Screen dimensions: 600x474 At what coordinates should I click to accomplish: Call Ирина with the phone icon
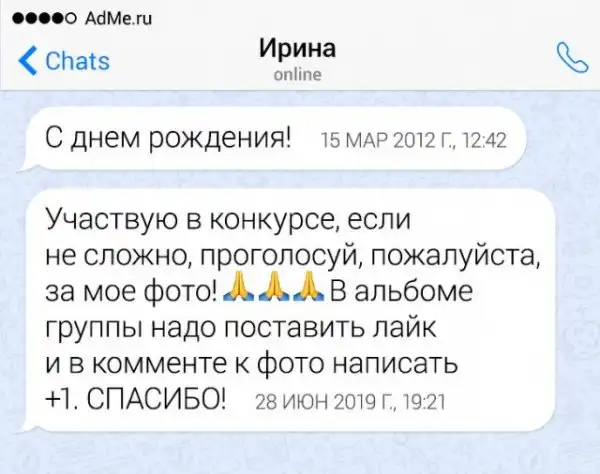pyautogui.click(x=572, y=58)
